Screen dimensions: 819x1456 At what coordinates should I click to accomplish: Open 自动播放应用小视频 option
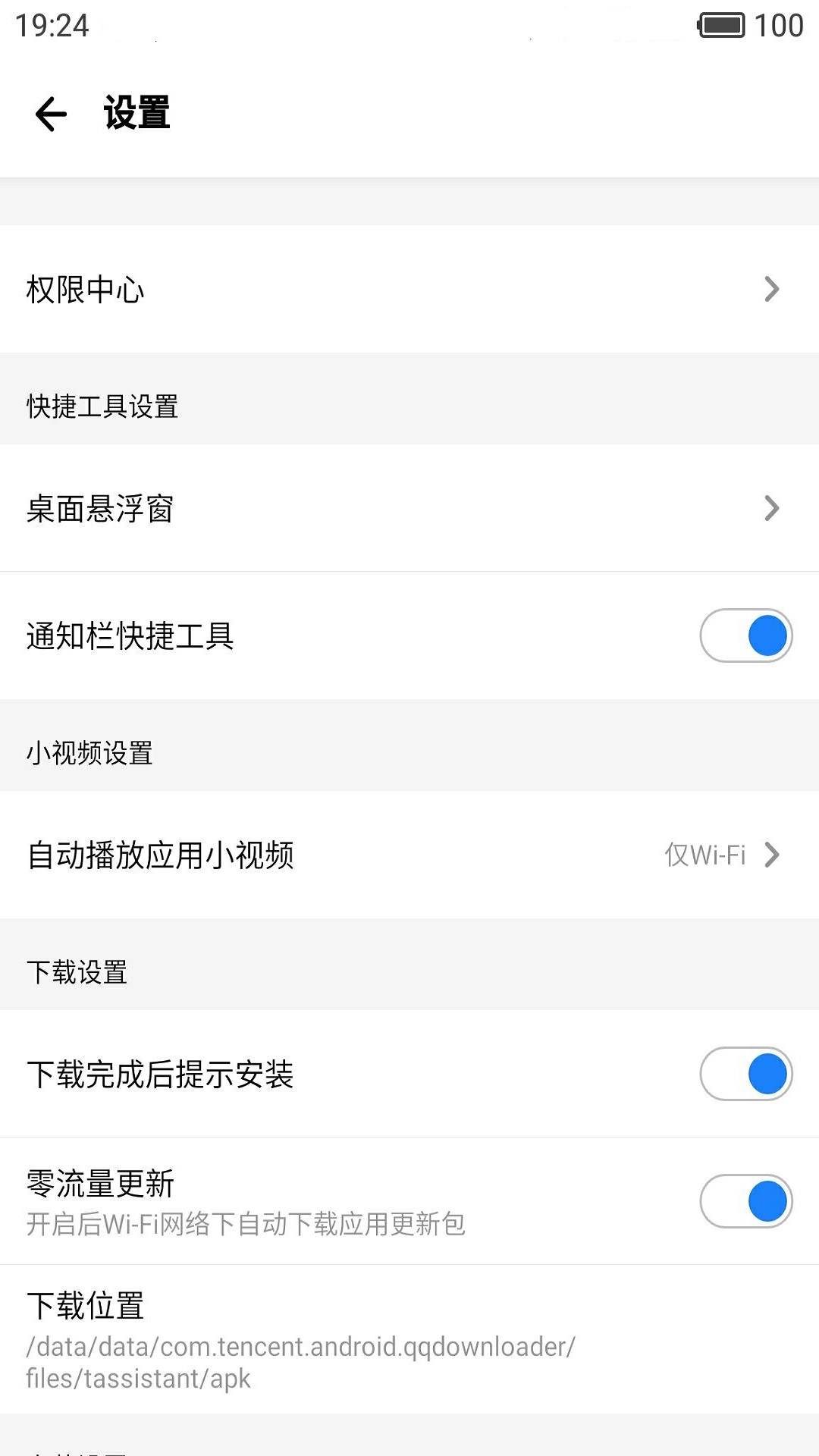coord(409,855)
